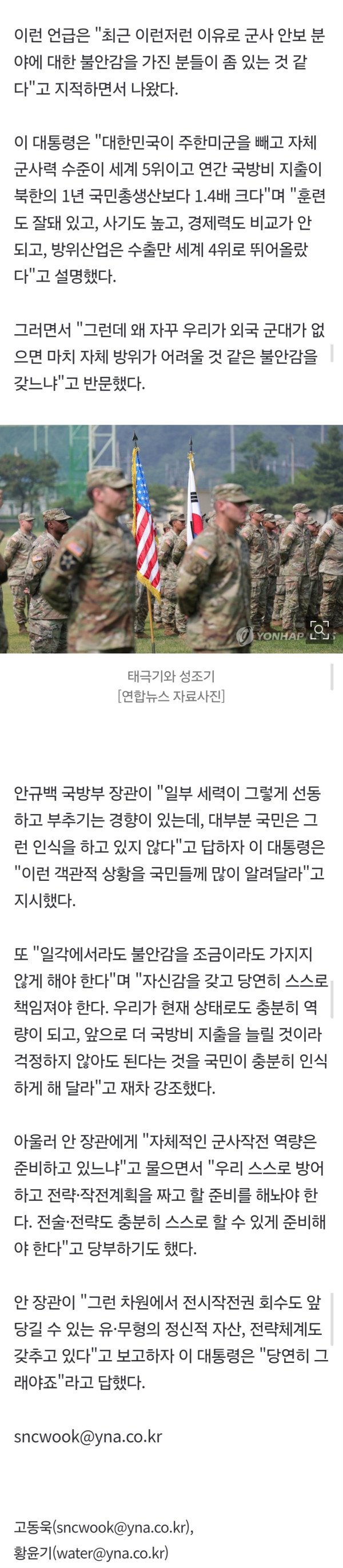Enlarge the flag photo with the zoom icon

(320, 630)
